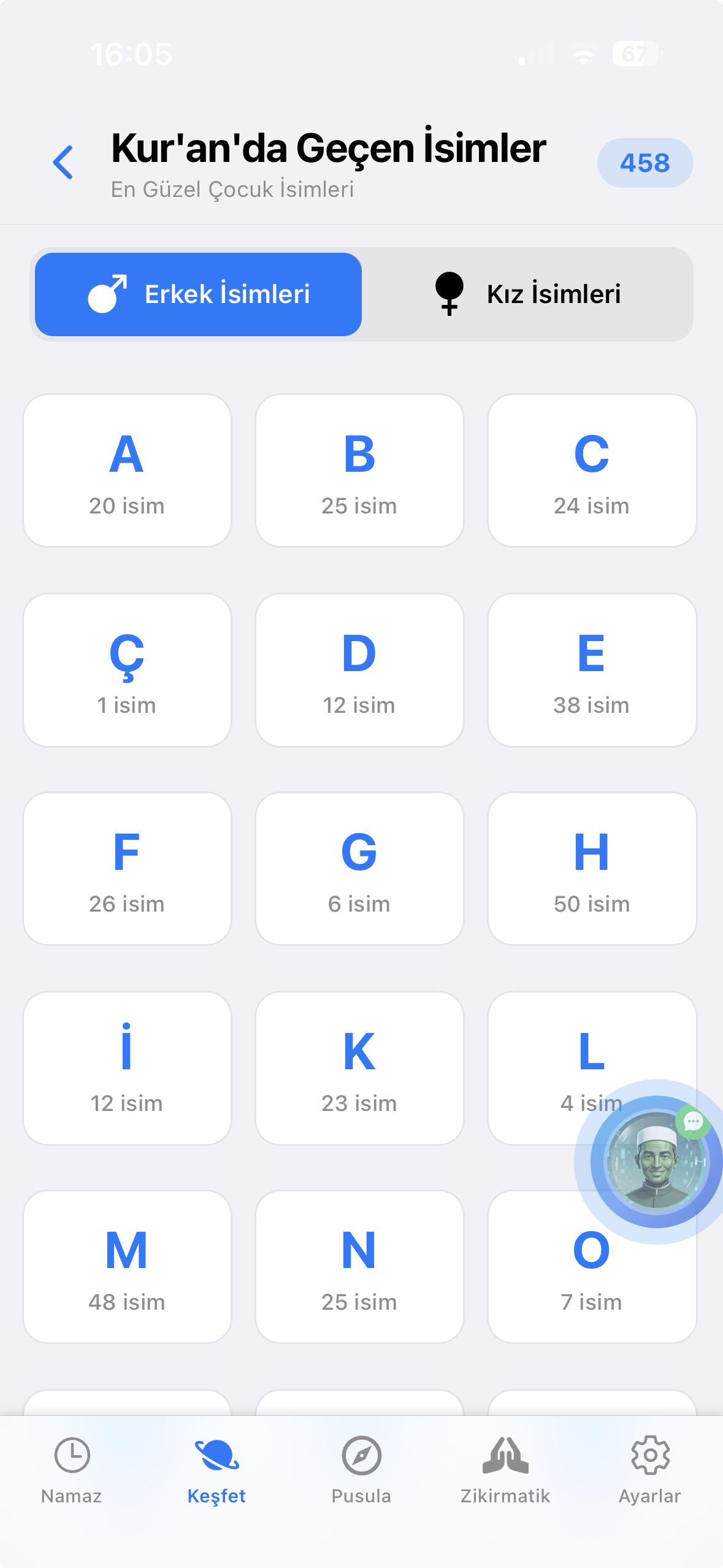
Task: Open the 50 names under H
Action: (592, 869)
